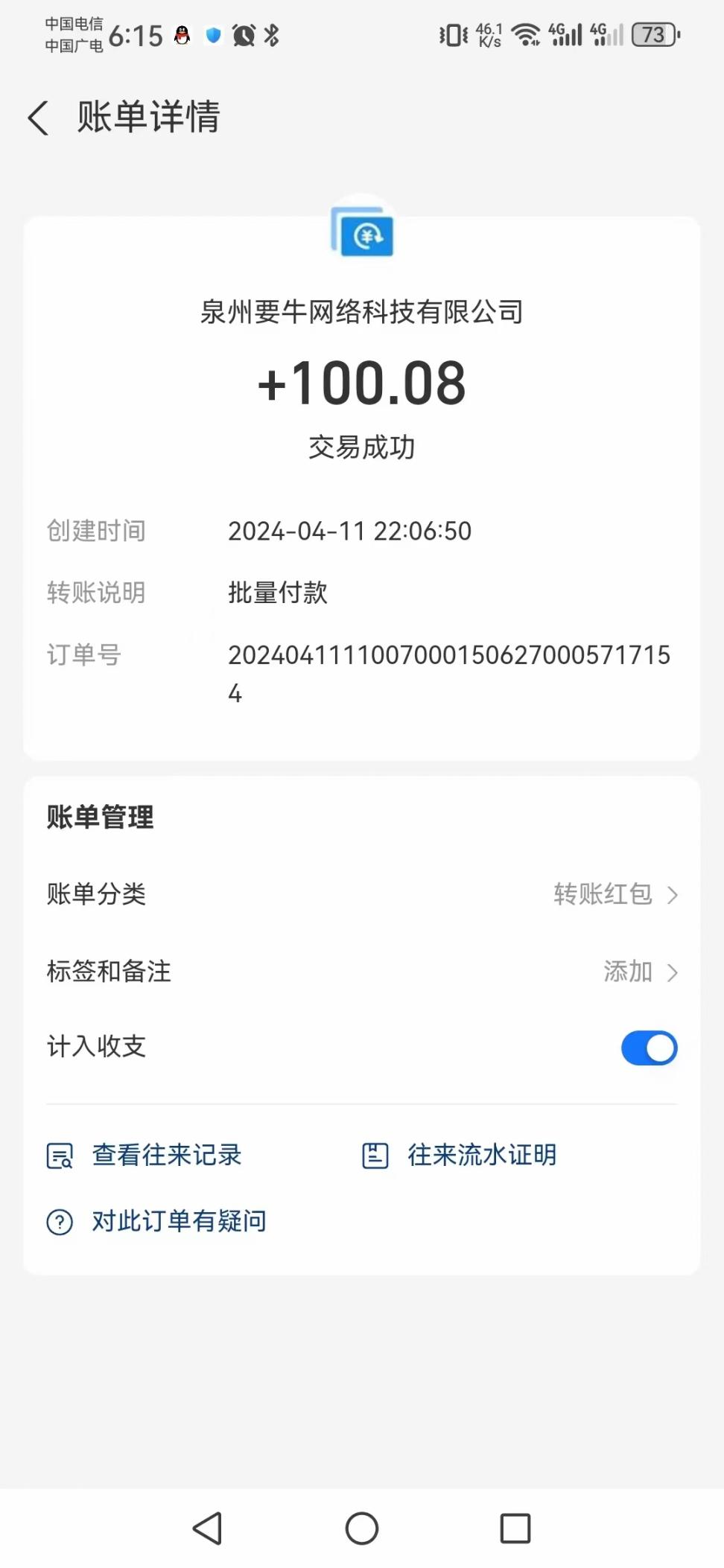Screen dimensions: 724x1568
Task: Tap the system home button
Action: click(x=362, y=1529)
